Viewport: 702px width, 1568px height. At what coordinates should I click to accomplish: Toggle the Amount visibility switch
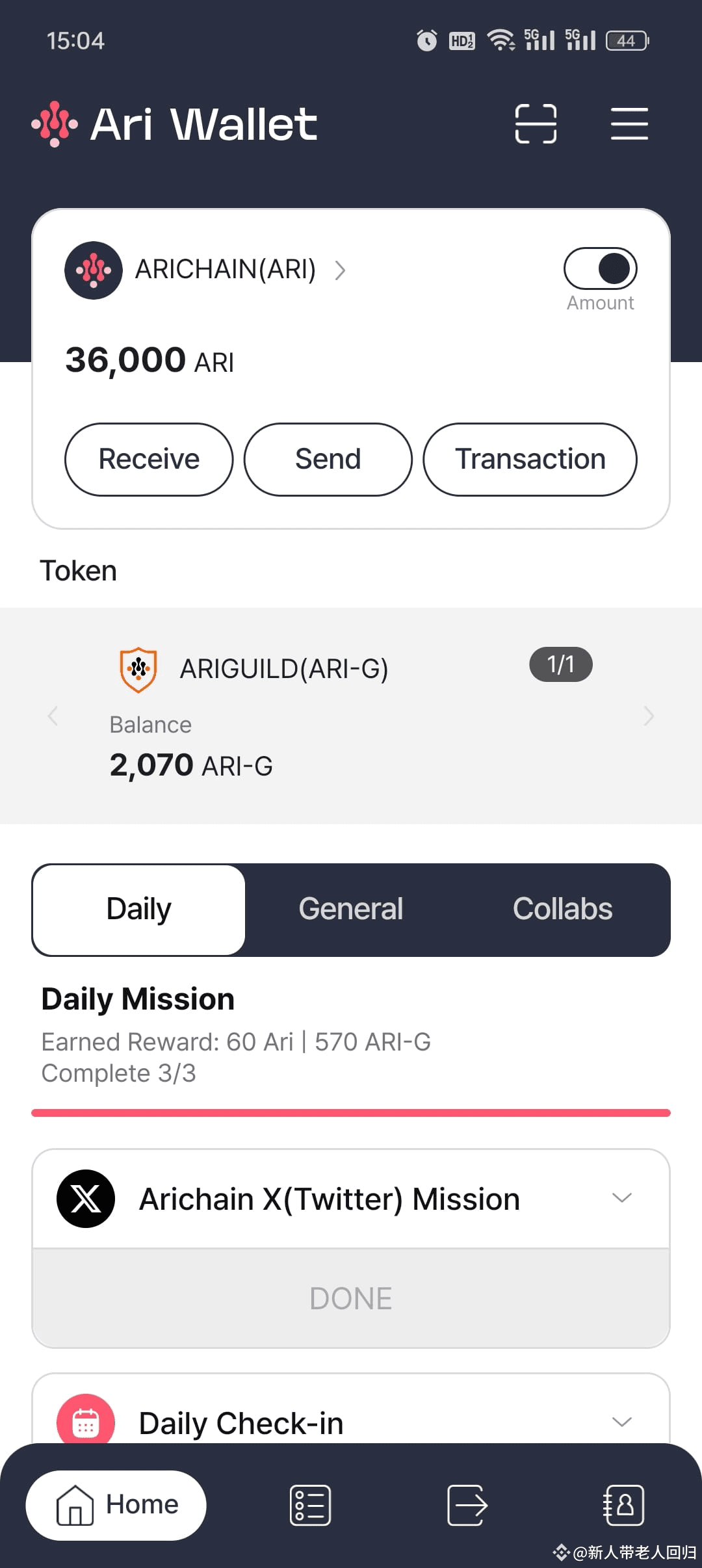pyautogui.click(x=600, y=268)
